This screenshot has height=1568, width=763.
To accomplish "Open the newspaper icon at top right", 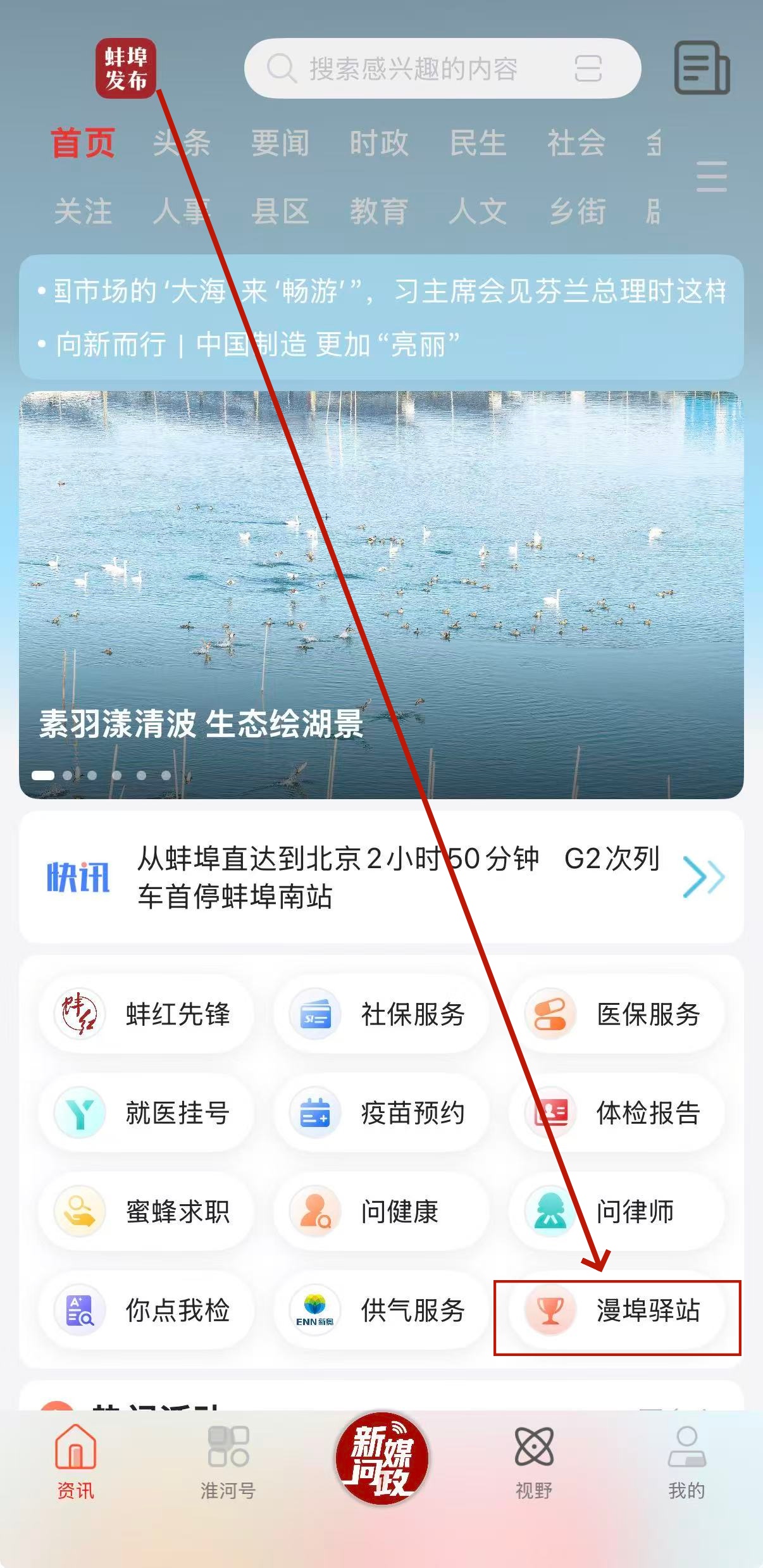I will [x=702, y=68].
